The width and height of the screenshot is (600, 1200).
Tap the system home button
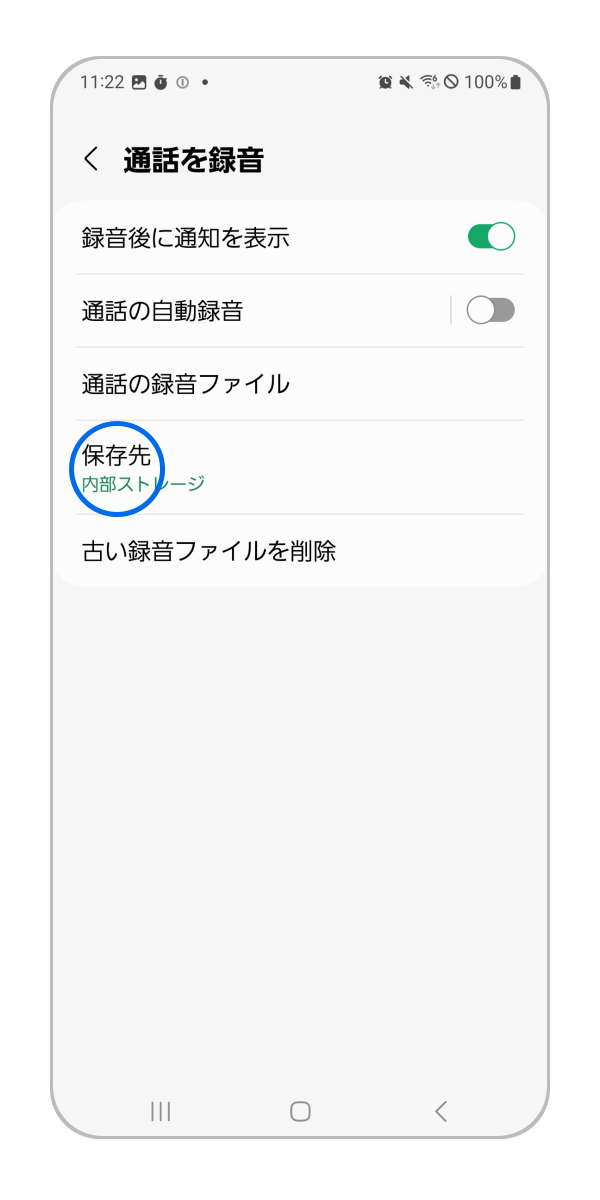300,1111
